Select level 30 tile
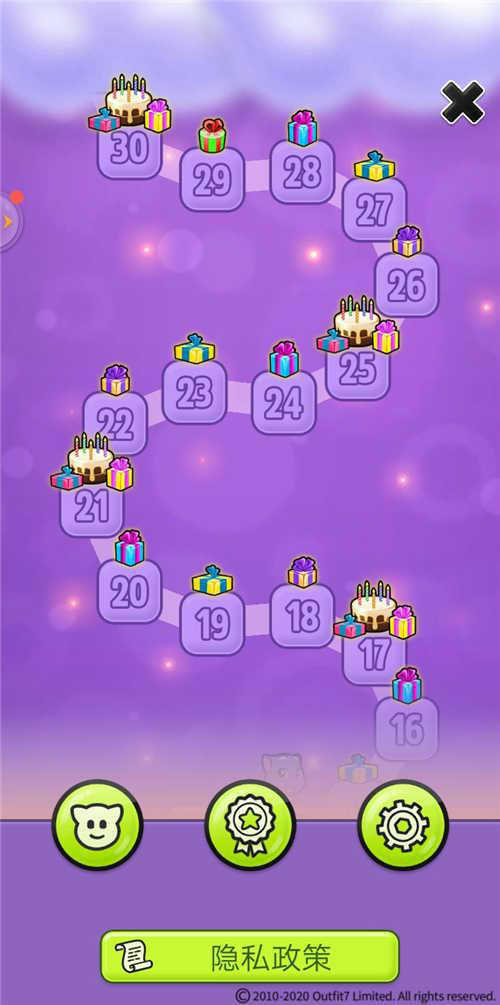The height and width of the screenshot is (1005, 500). click(129, 148)
